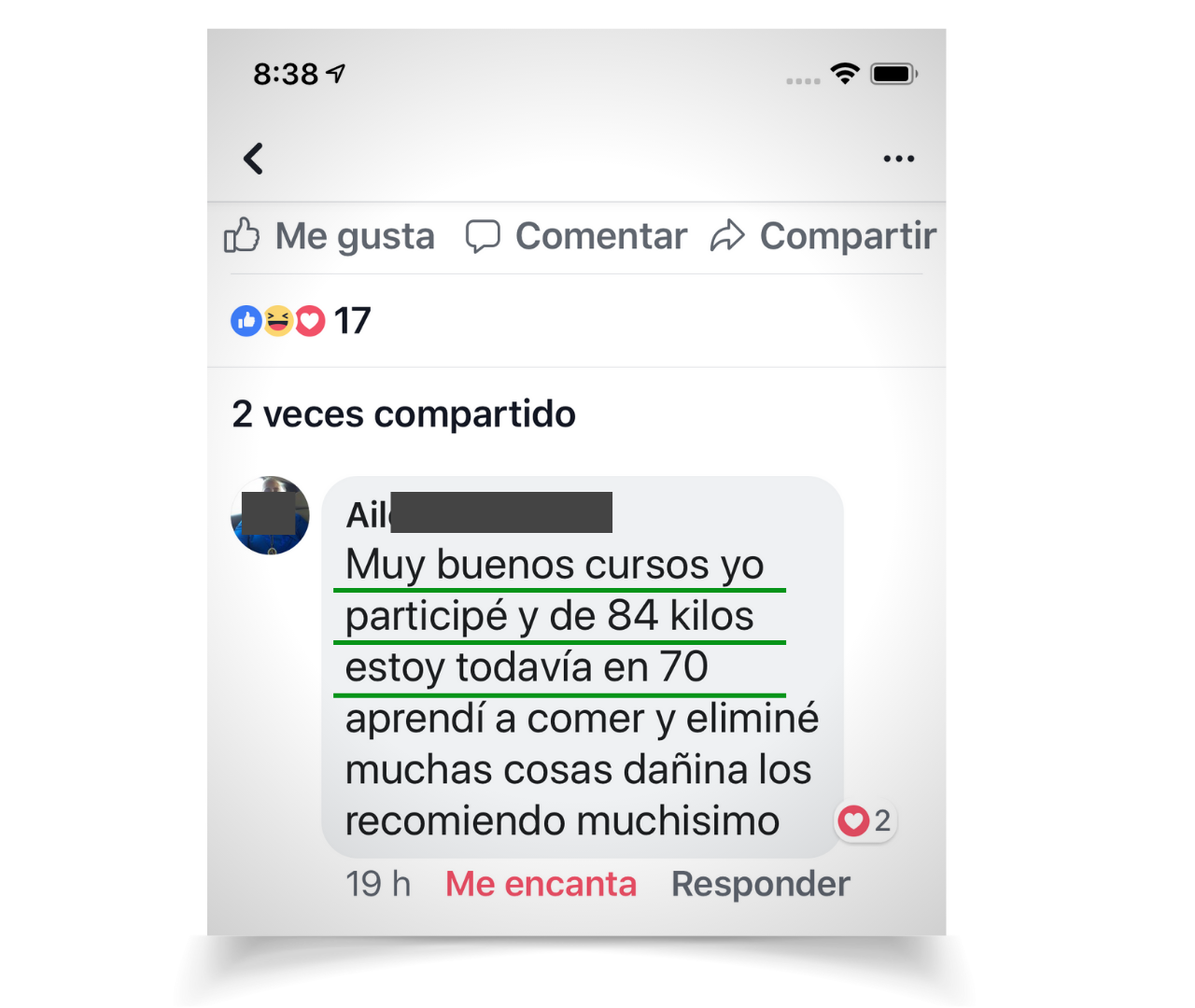1195x1008 pixels.
Task: Toggle Me encanta on the comment
Action: tap(541, 883)
